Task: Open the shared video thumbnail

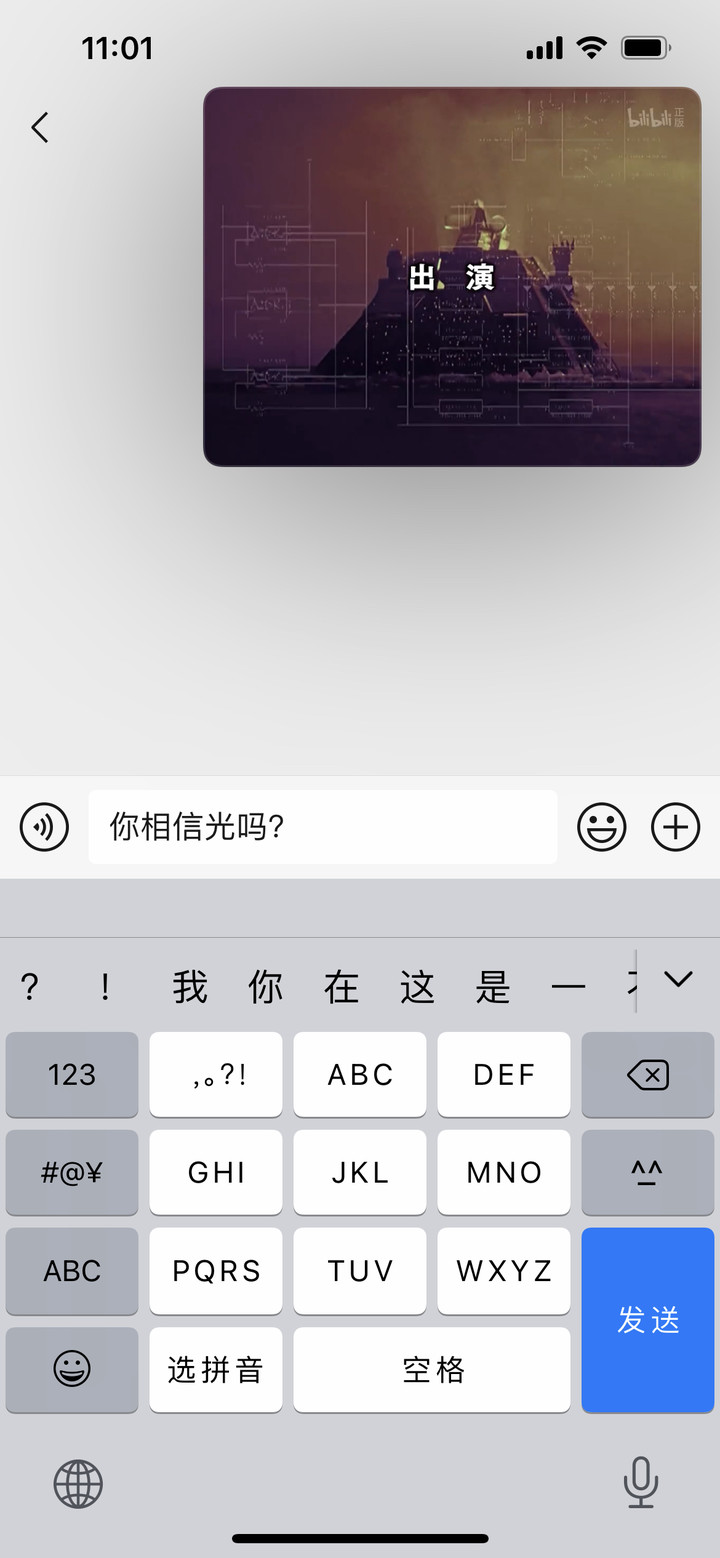Action: point(452,277)
